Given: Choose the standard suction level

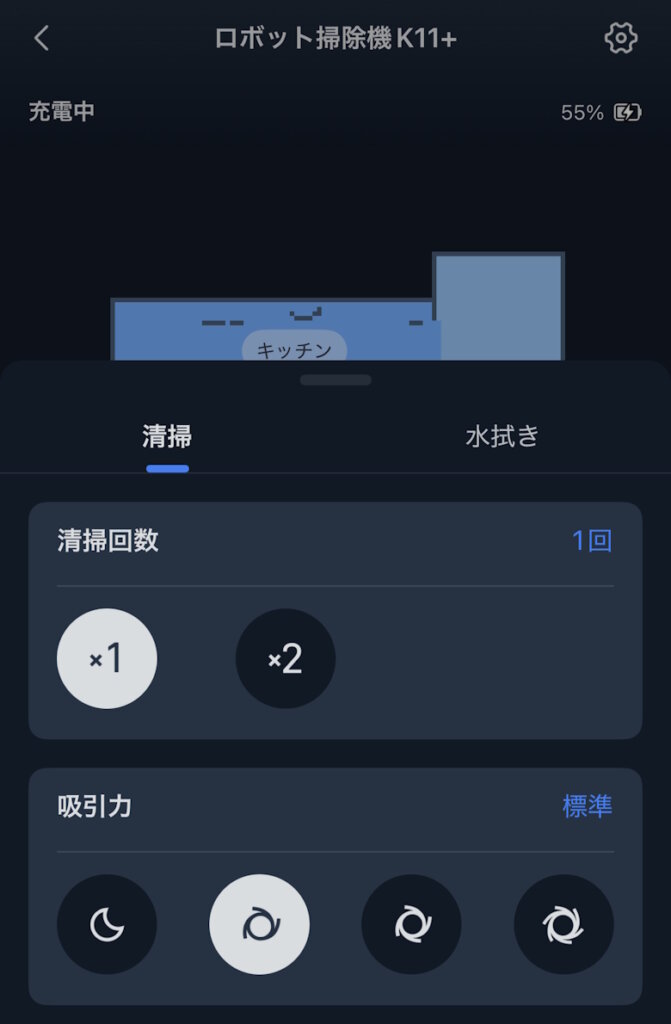Looking at the screenshot, I should coord(259,925).
